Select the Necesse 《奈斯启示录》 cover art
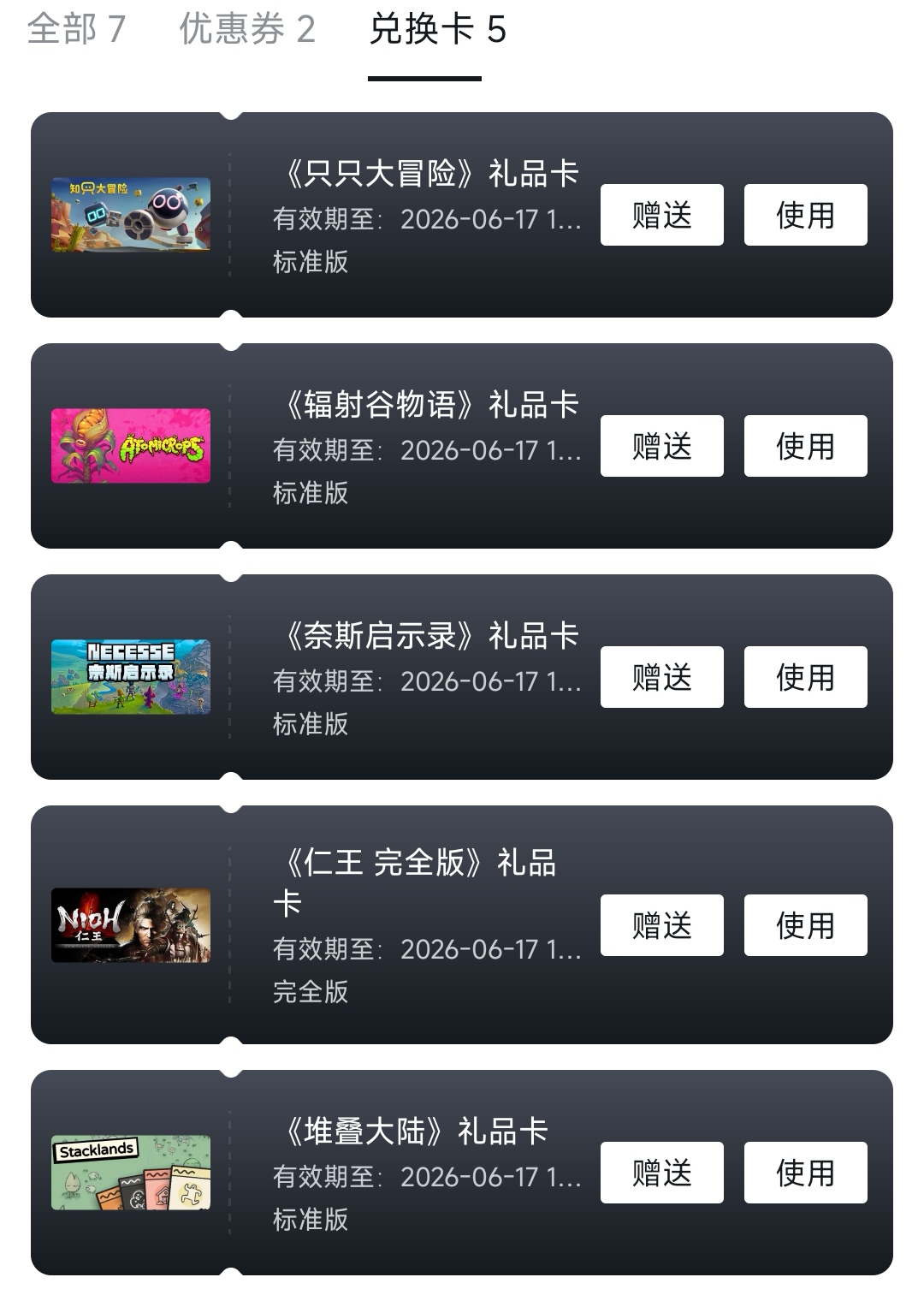 click(130, 677)
